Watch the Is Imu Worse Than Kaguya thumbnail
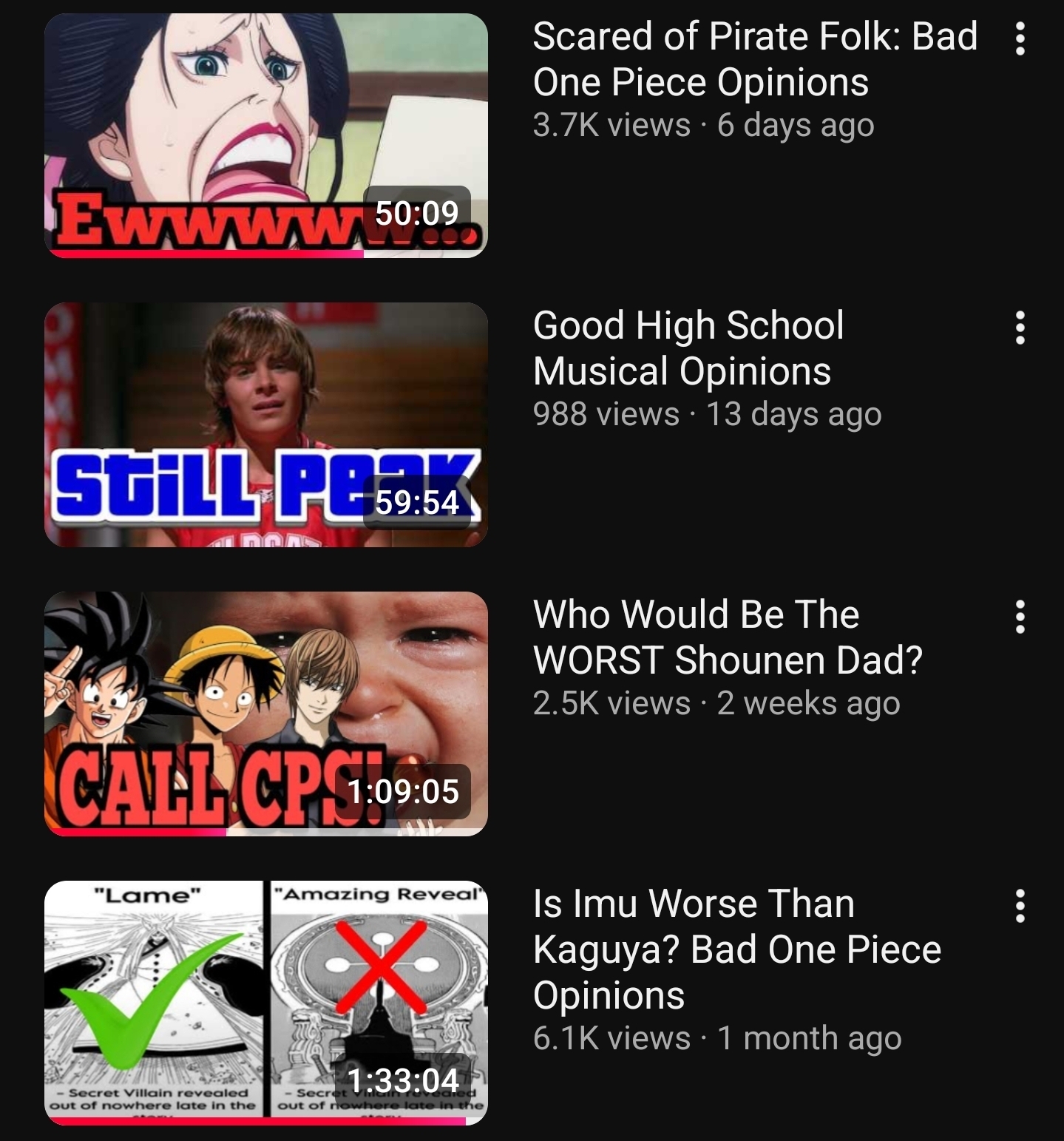Image resolution: width=1064 pixels, height=1141 pixels. [266, 1003]
